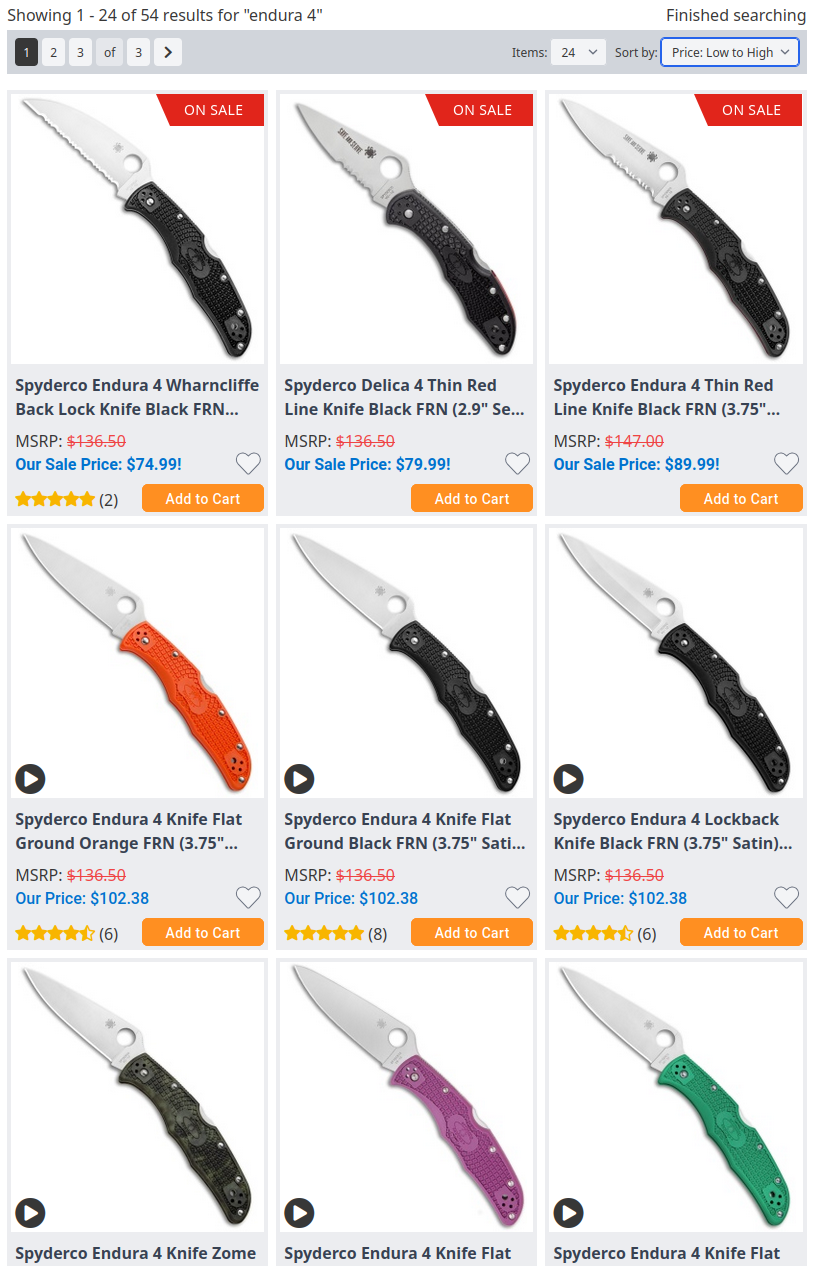Viewport: 813px width, 1266px height.
Task: Go to results page 3 after page 2
Action: tap(81, 52)
